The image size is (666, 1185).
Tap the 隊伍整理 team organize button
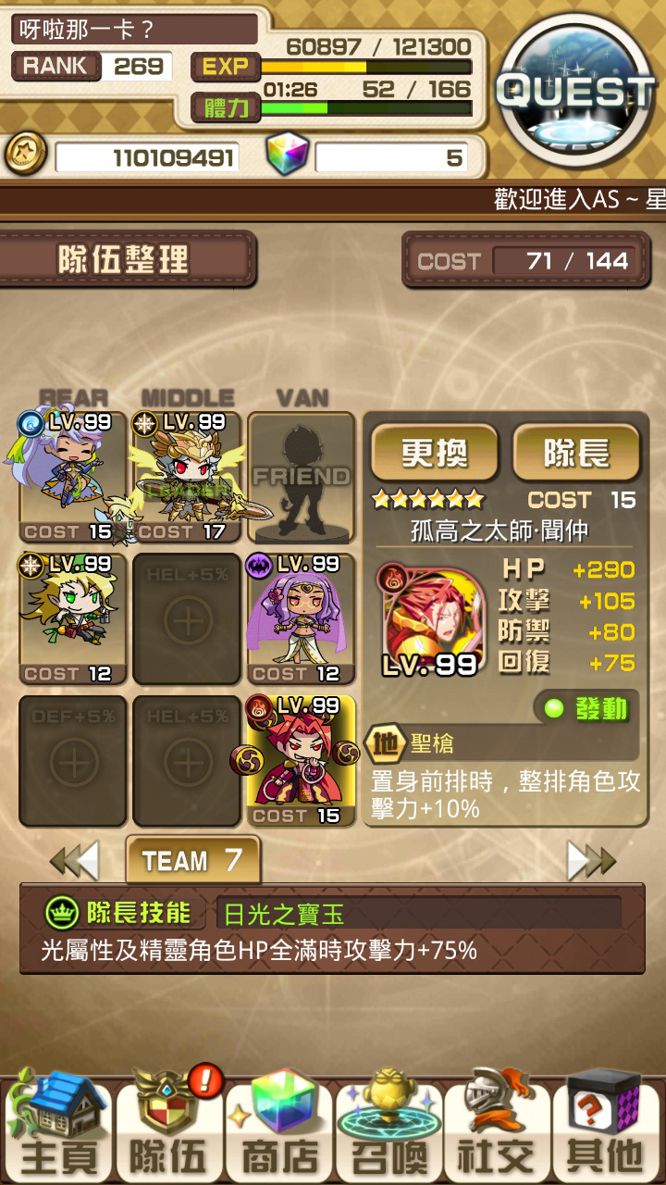[x=125, y=259]
